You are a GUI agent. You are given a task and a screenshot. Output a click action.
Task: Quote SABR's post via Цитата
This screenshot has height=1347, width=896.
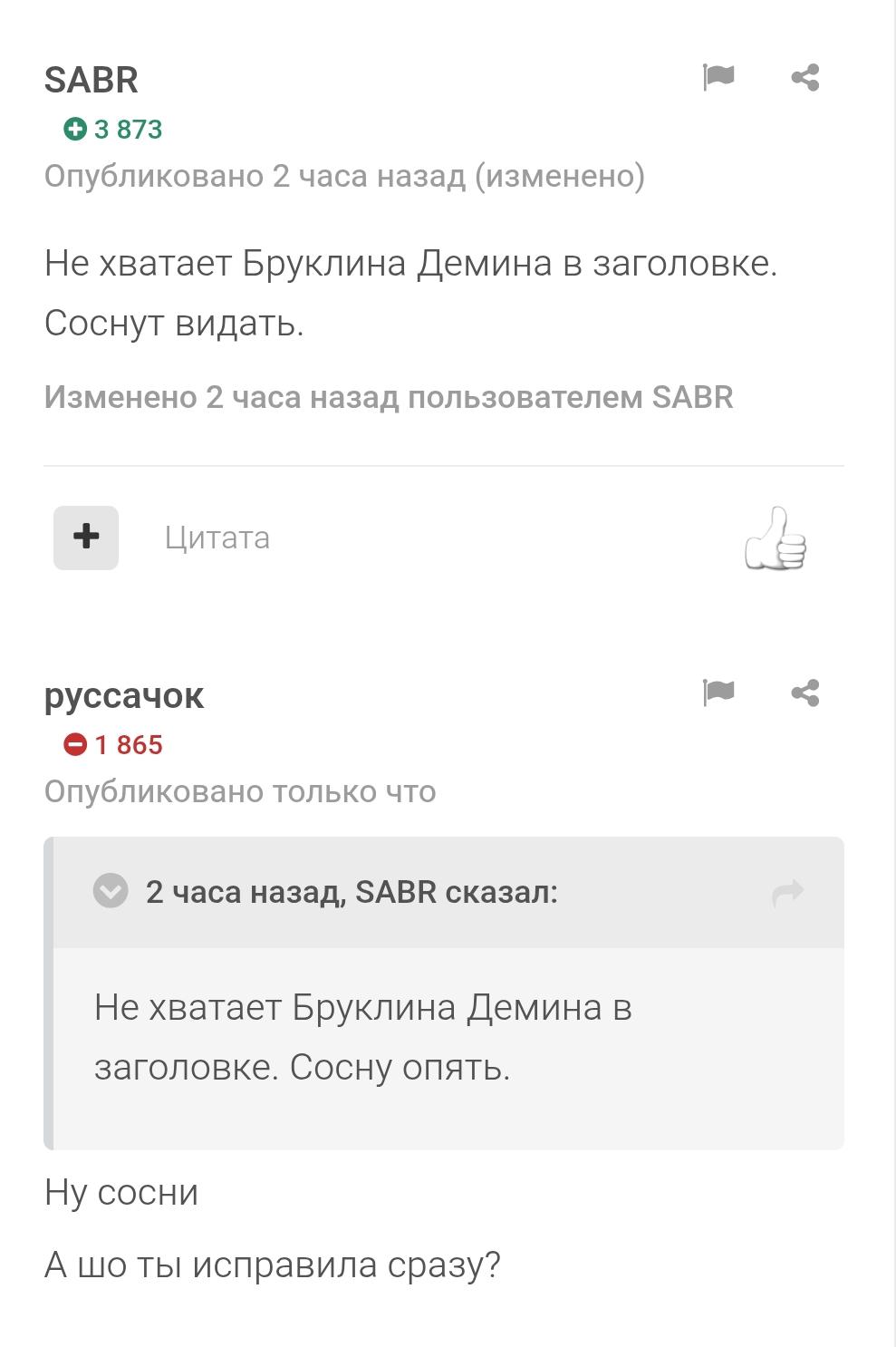point(217,538)
